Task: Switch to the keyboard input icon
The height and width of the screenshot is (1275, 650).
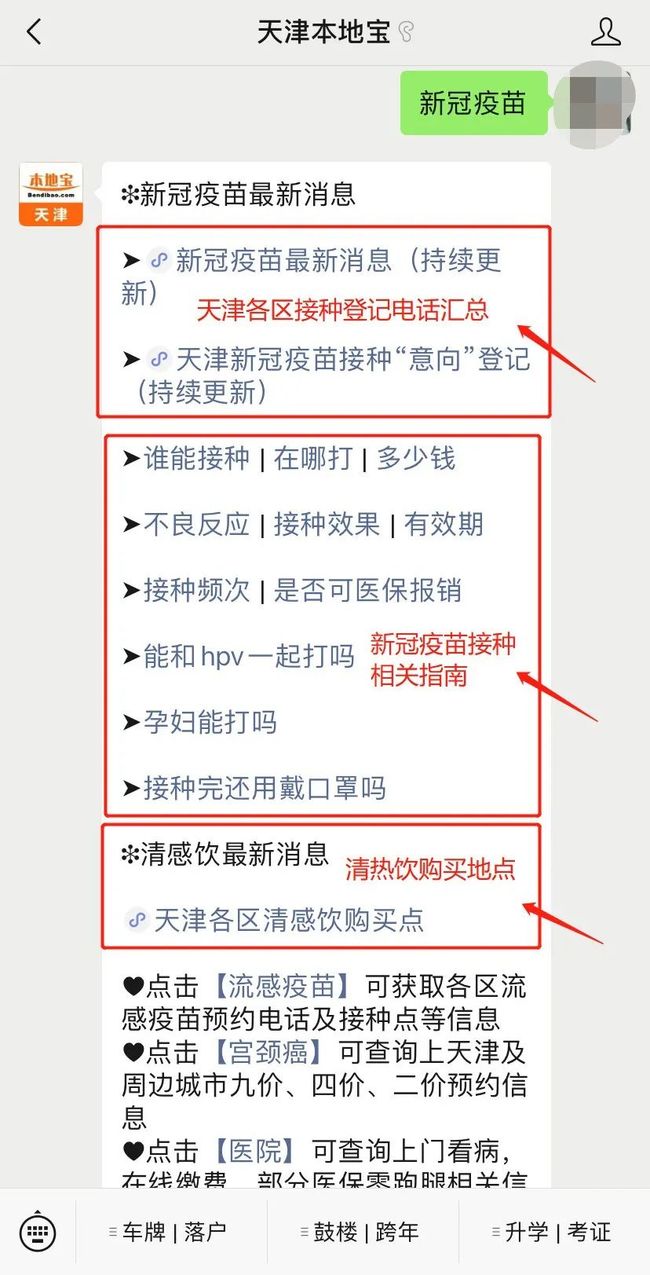Action: (x=37, y=1232)
